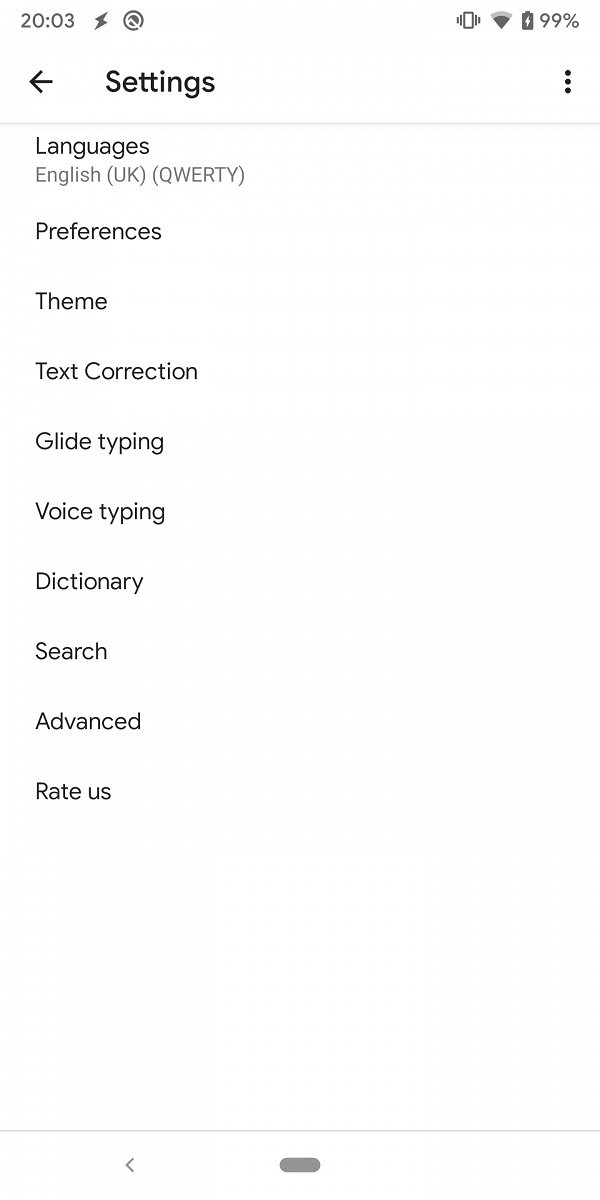Viewport: 600px width, 1200px height.
Task: Go back using the app bar arrow
Action: (41, 82)
